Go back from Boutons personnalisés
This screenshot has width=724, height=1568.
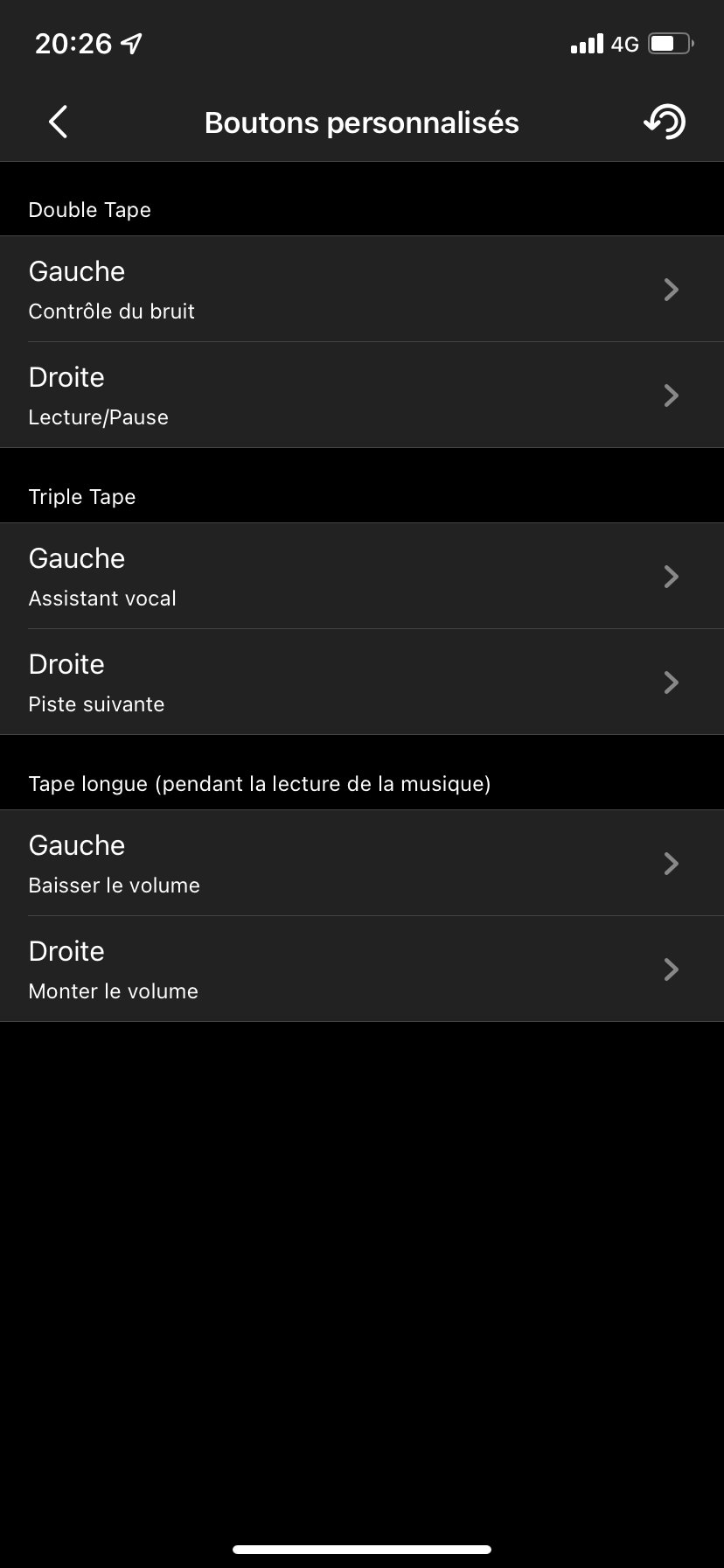58,122
